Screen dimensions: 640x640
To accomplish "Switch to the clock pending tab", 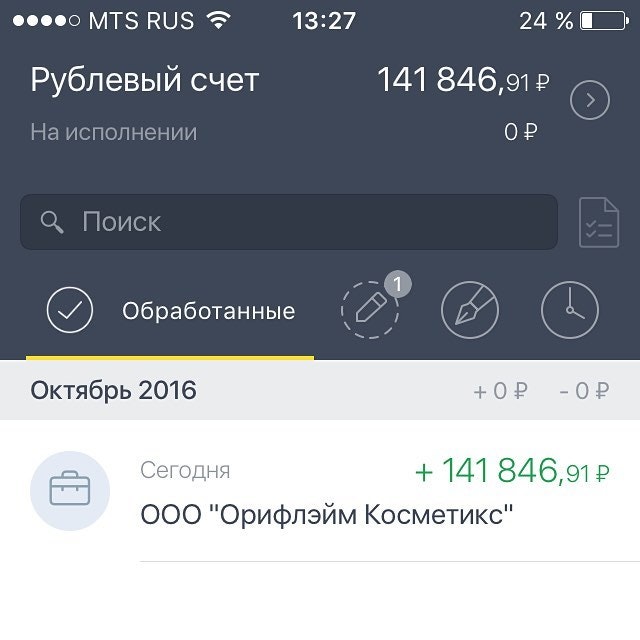I will pos(570,311).
